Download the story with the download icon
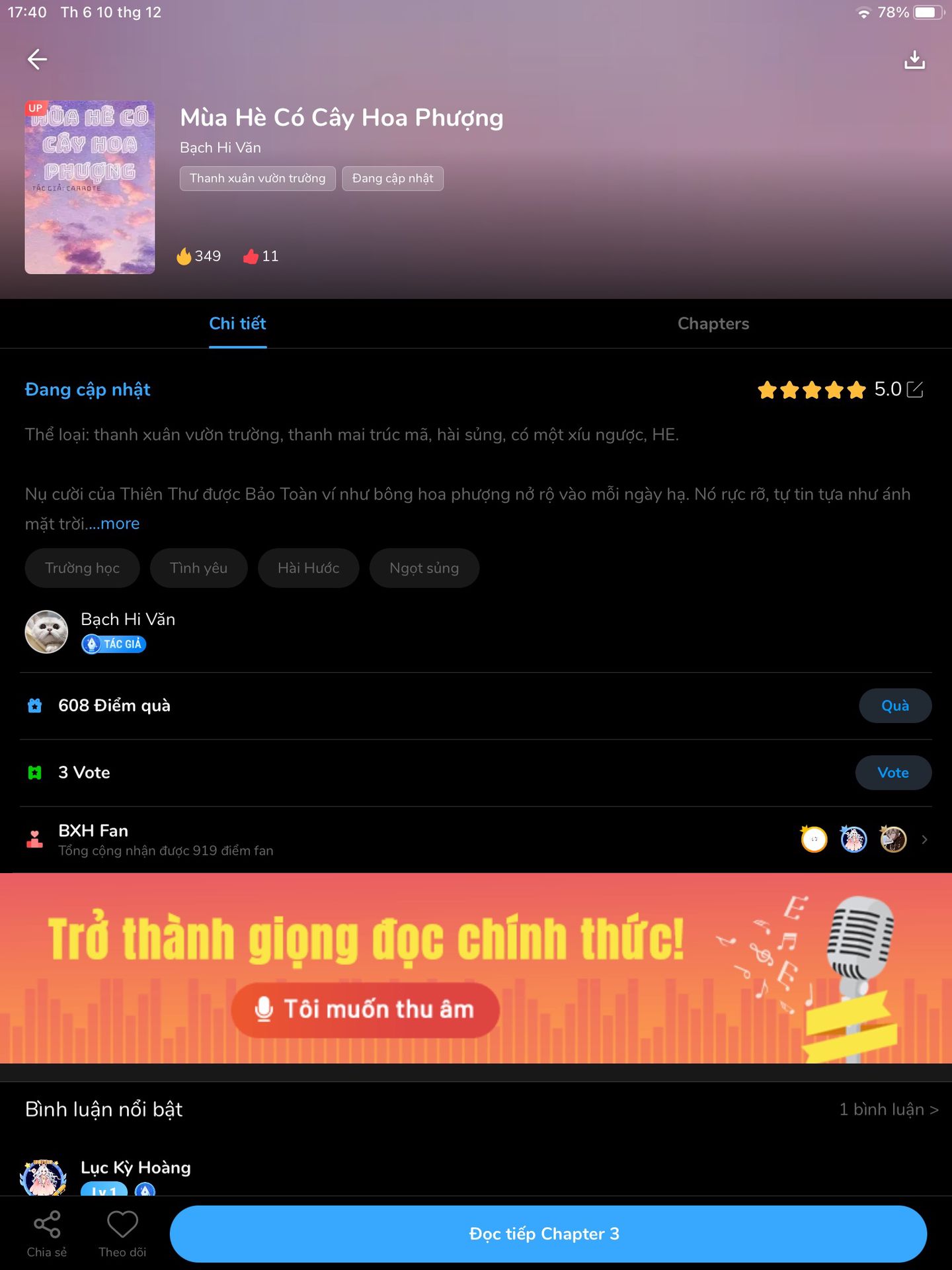This screenshot has height=1270, width=952. coord(914,60)
